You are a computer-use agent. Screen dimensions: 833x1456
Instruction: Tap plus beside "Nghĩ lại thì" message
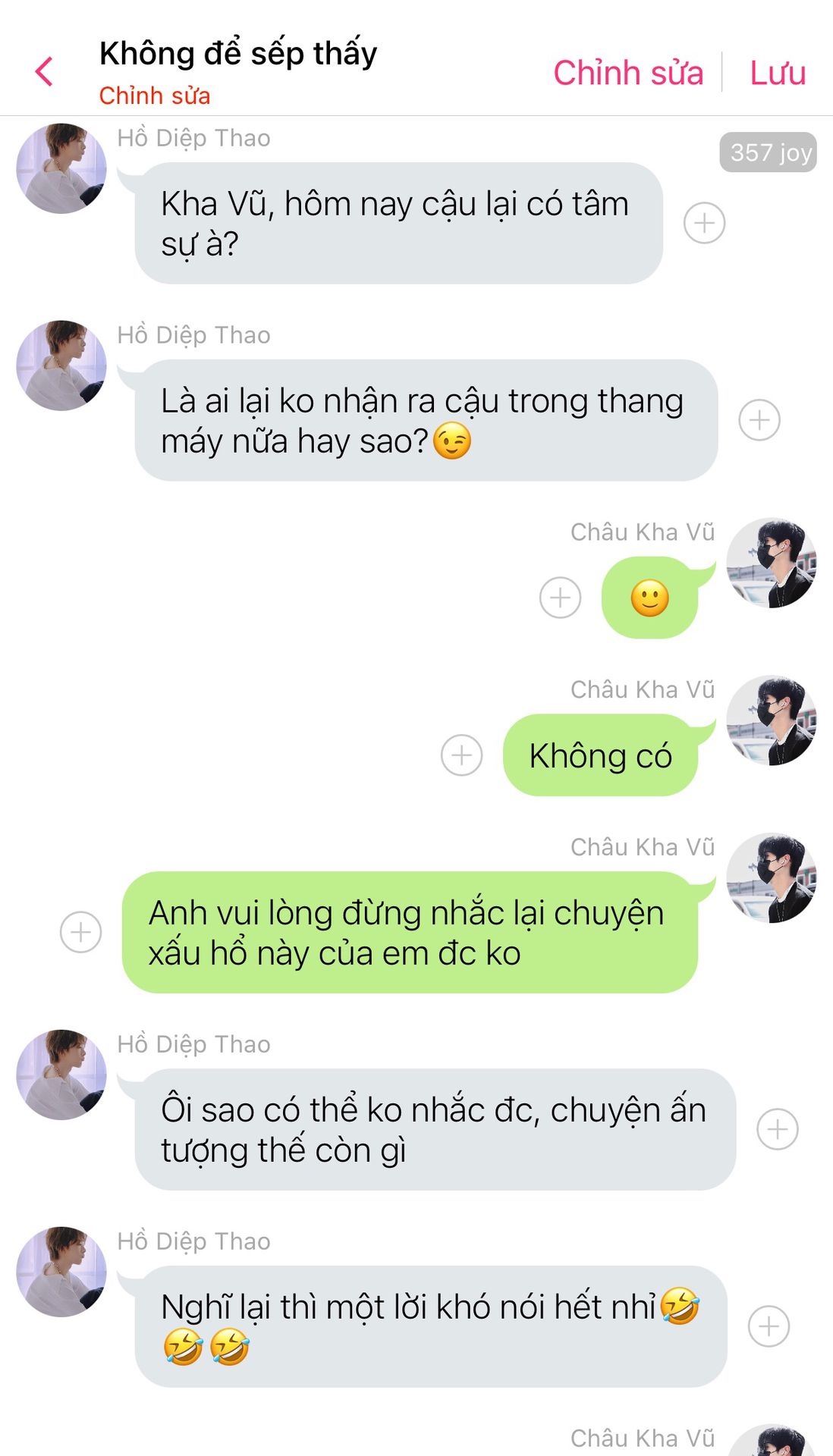pyautogui.click(x=769, y=1326)
